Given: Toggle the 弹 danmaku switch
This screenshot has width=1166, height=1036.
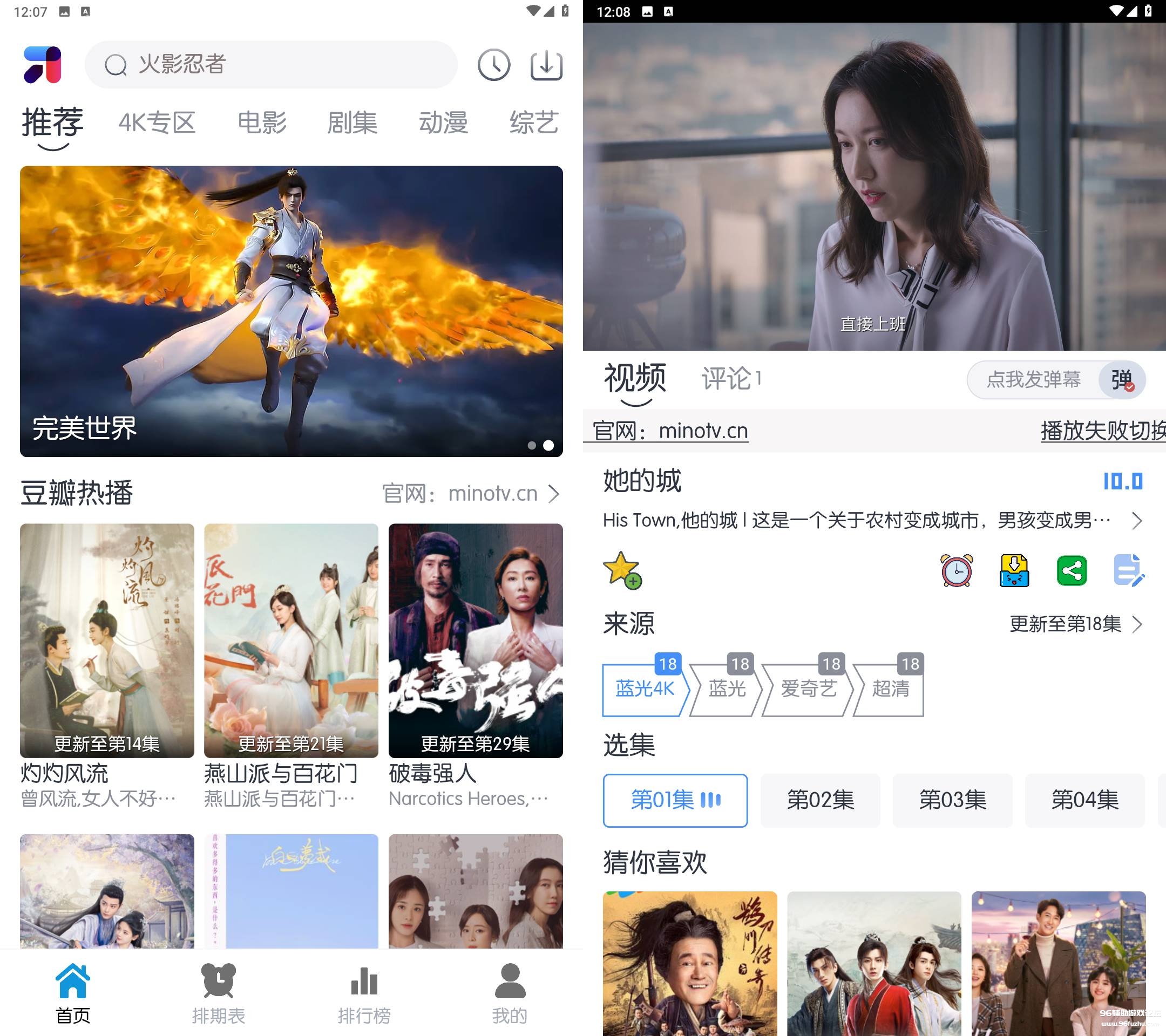Looking at the screenshot, I should [x=1122, y=380].
